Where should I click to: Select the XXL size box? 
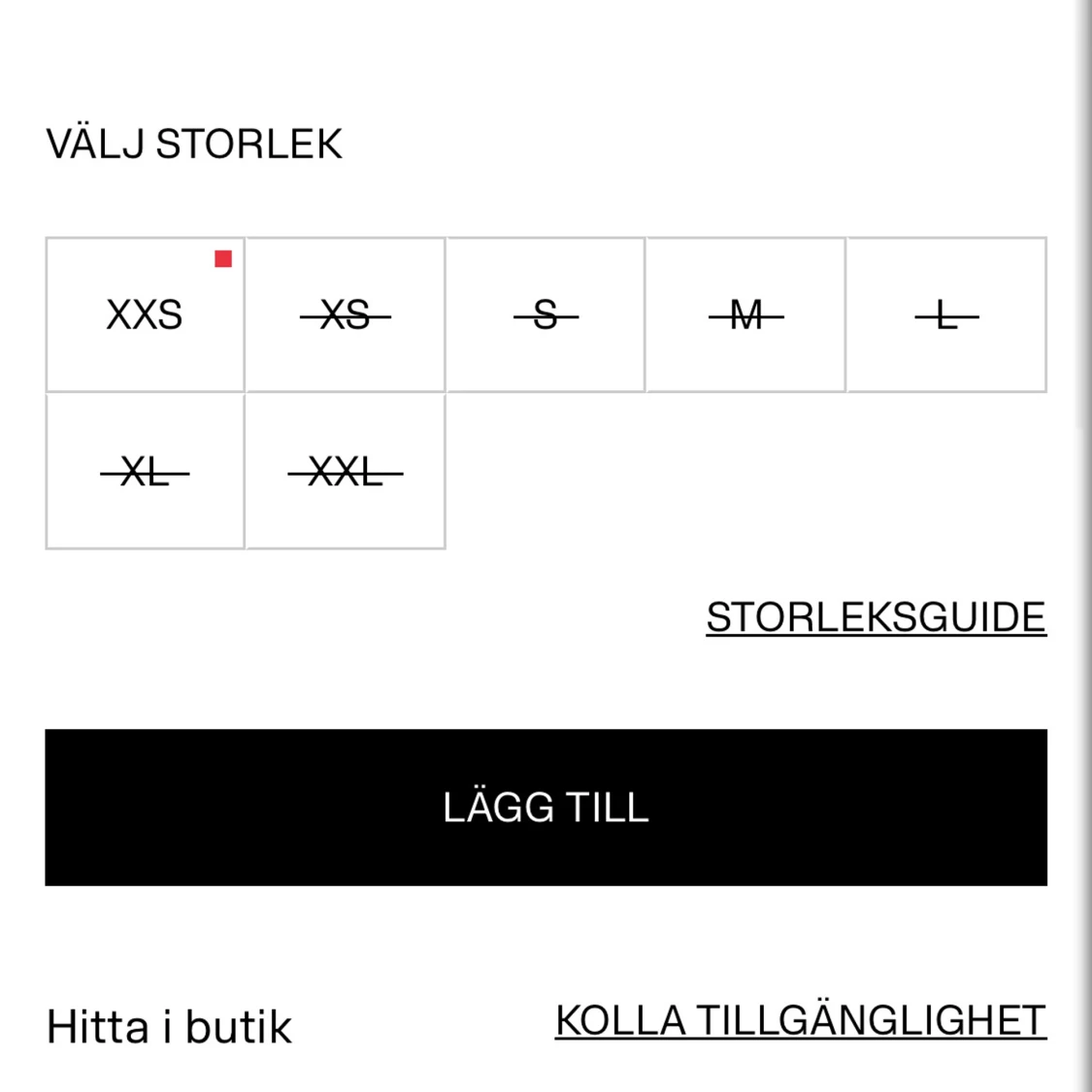pos(345,472)
